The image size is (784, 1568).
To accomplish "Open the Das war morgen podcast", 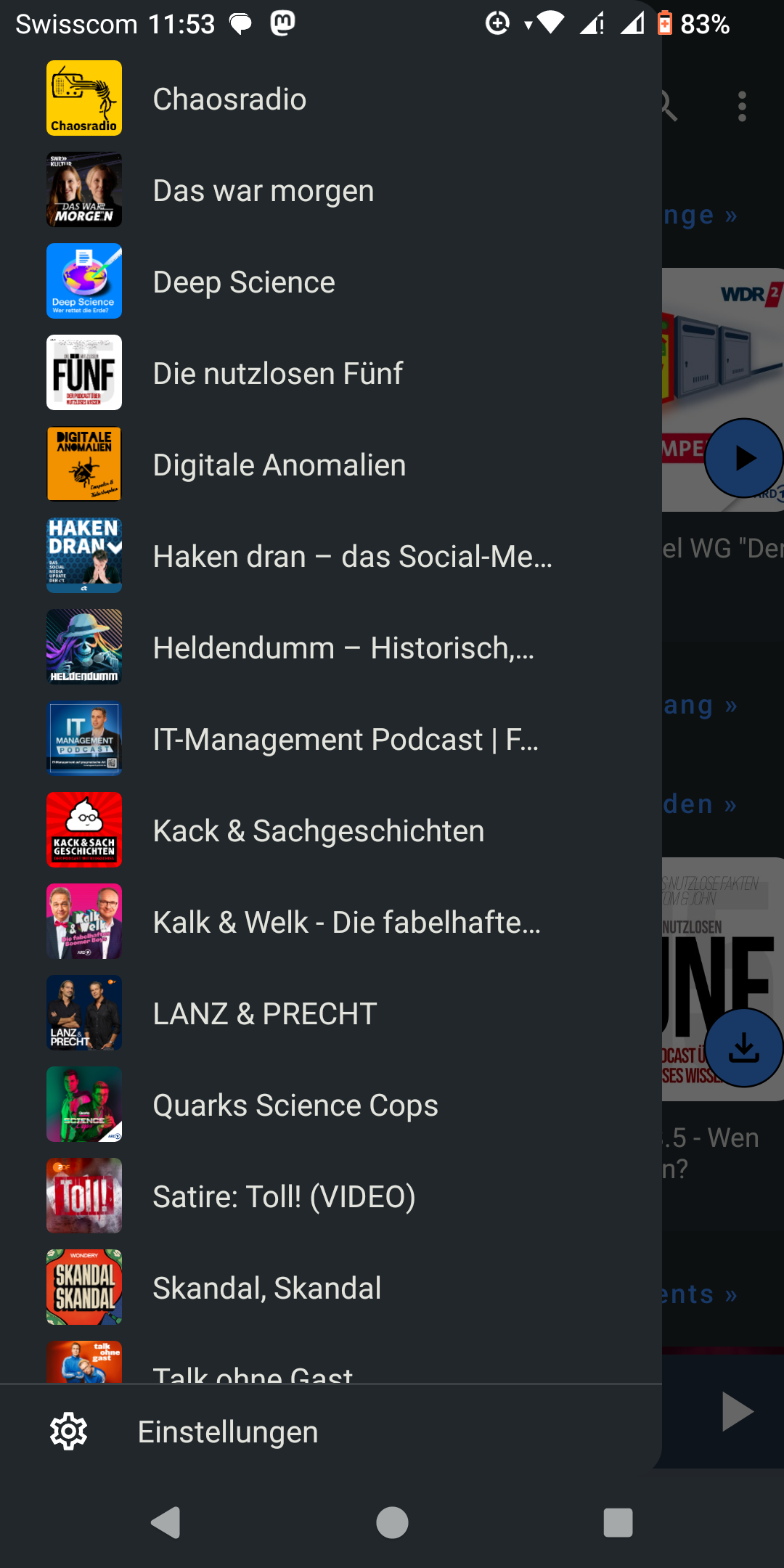I will [x=263, y=190].
